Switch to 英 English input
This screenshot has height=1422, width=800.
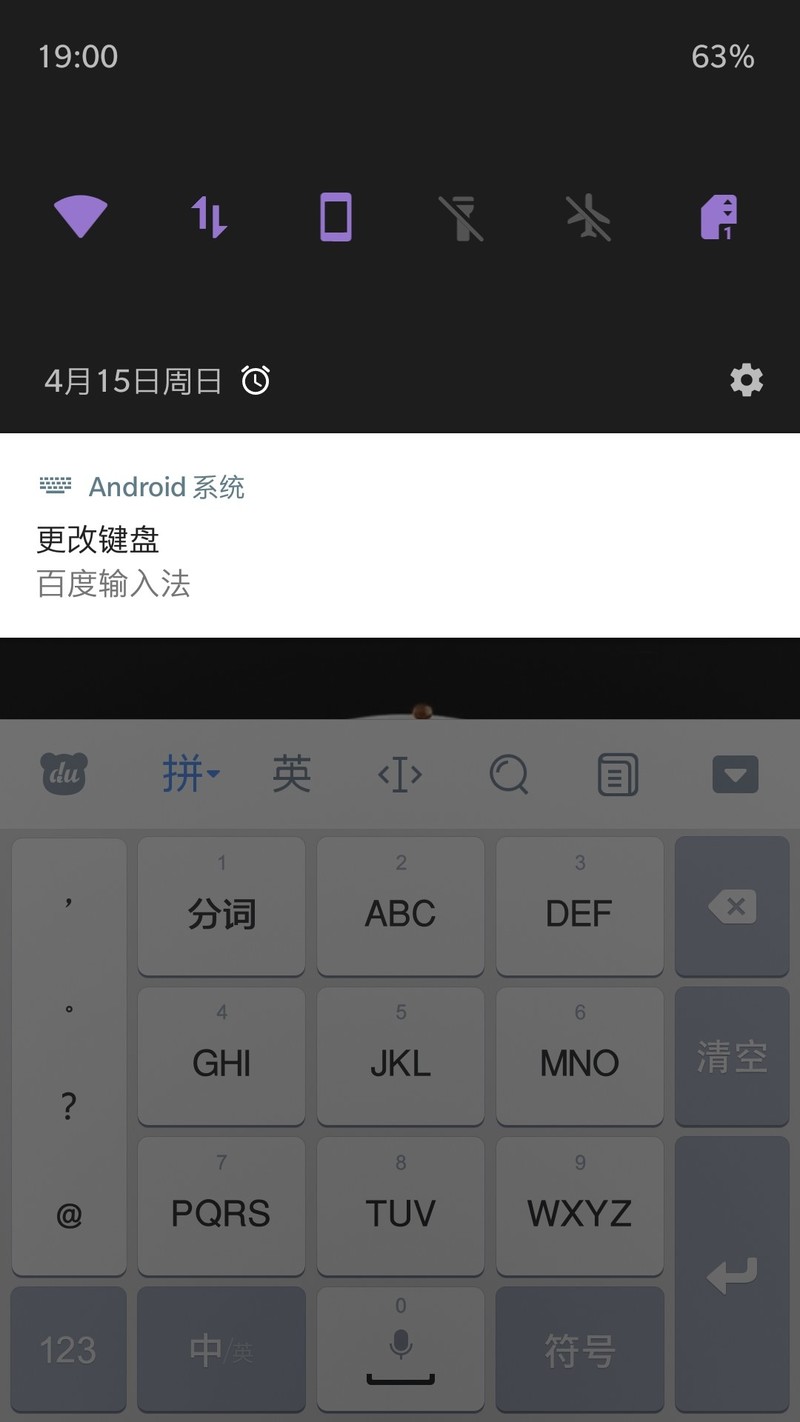click(x=291, y=774)
